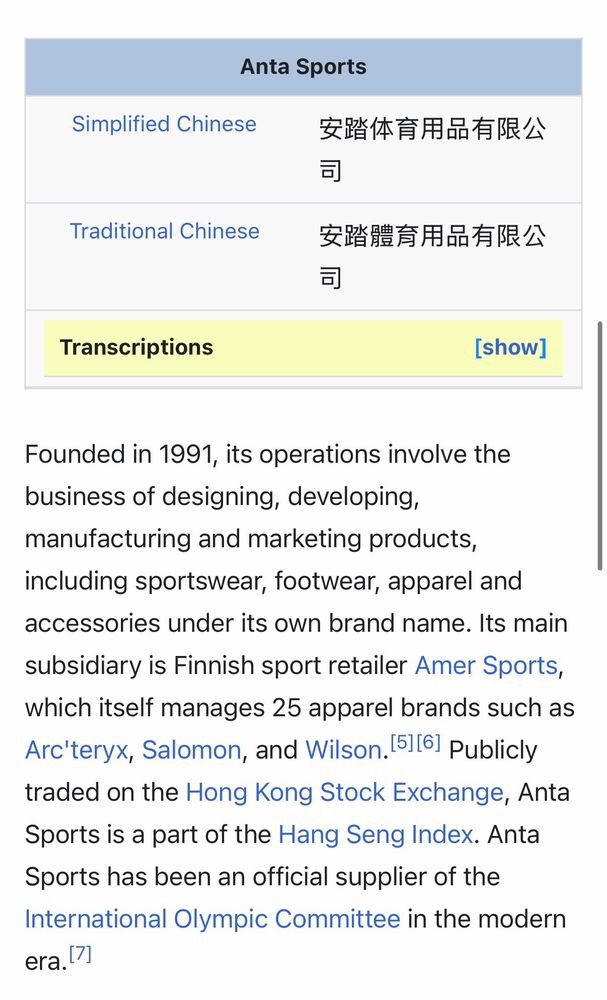Visit the Salomon link
The image size is (607, 1000).
tap(191, 750)
